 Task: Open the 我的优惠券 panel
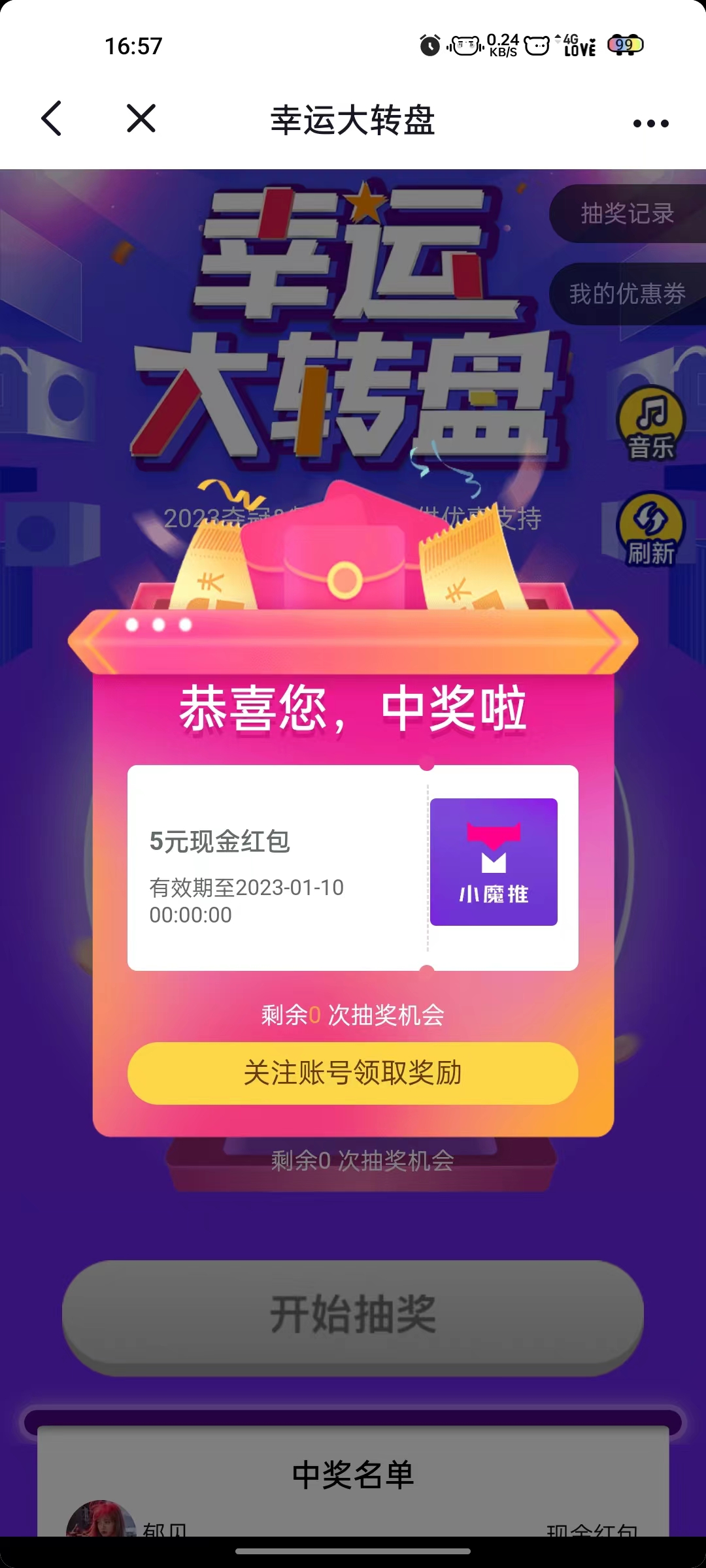point(628,294)
